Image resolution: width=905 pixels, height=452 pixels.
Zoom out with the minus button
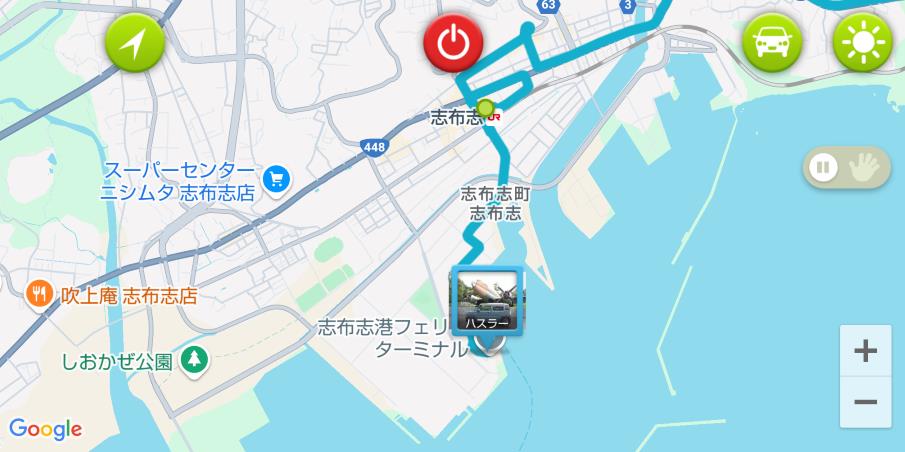(x=865, y=402)
